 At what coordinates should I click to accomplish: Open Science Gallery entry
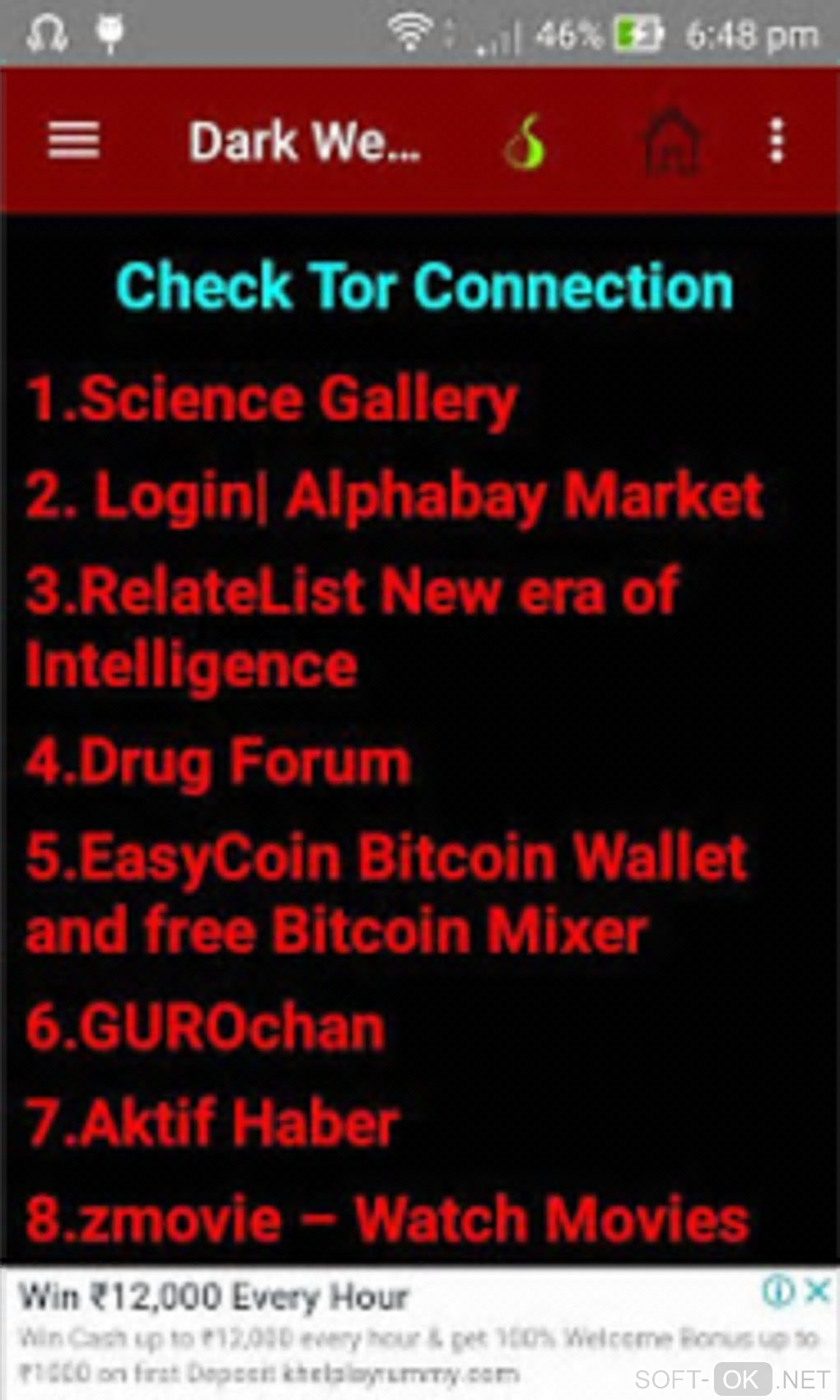pyautogui.click(x=272, y=400)
